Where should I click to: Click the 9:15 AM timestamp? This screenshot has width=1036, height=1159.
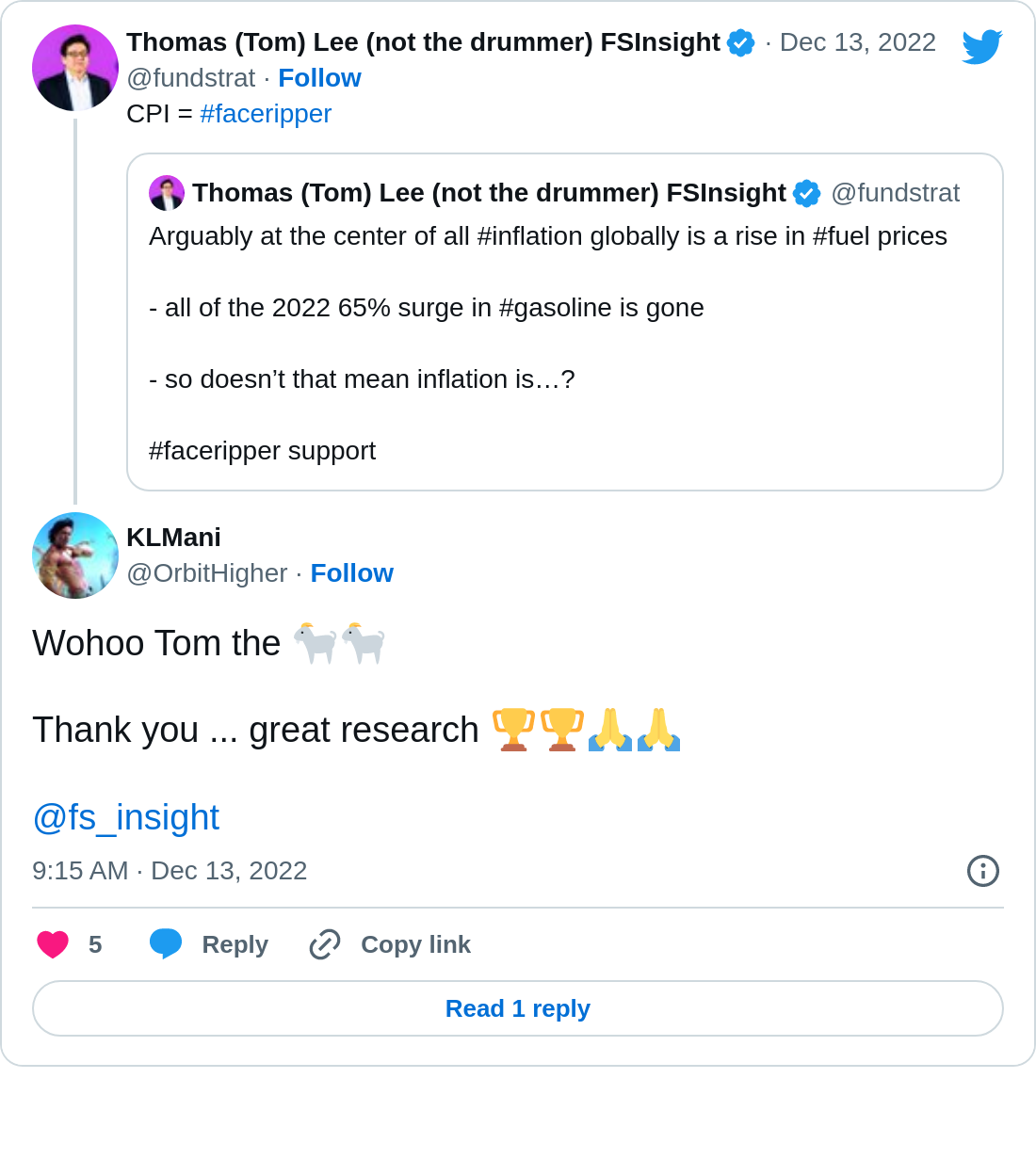point(80,871)
